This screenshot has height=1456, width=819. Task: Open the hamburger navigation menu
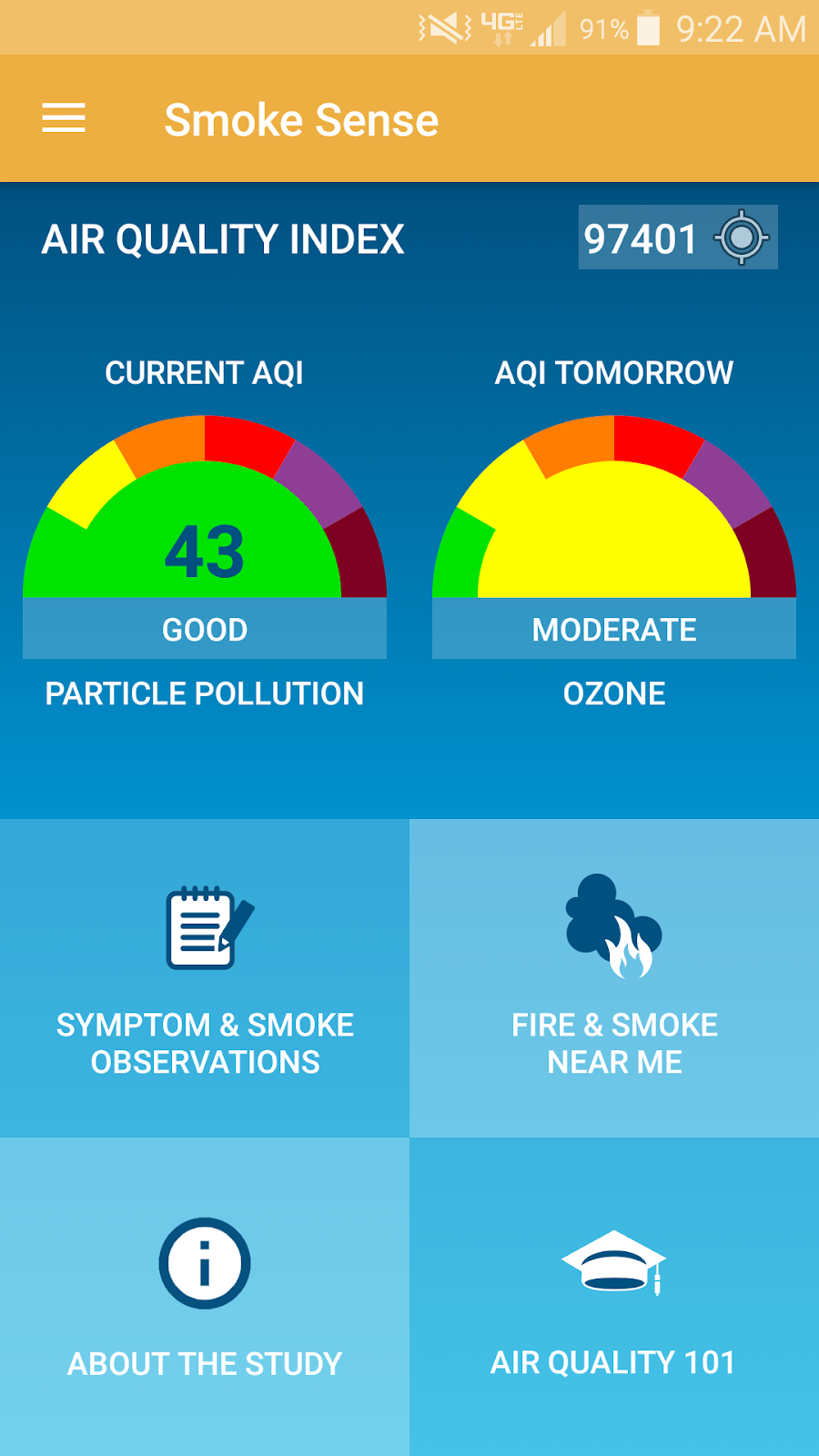click(x=64, y=118)
